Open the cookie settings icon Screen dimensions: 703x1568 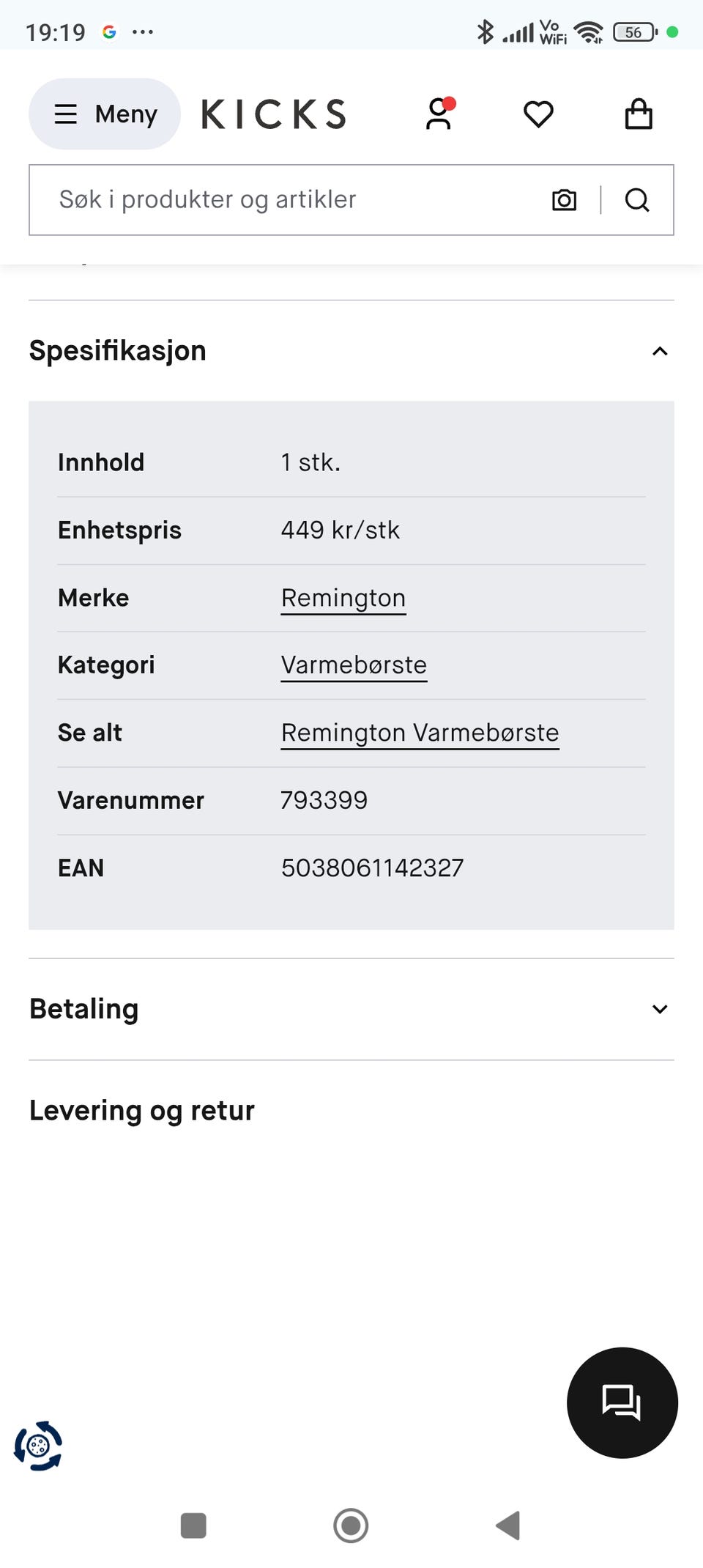(38, 1446)
